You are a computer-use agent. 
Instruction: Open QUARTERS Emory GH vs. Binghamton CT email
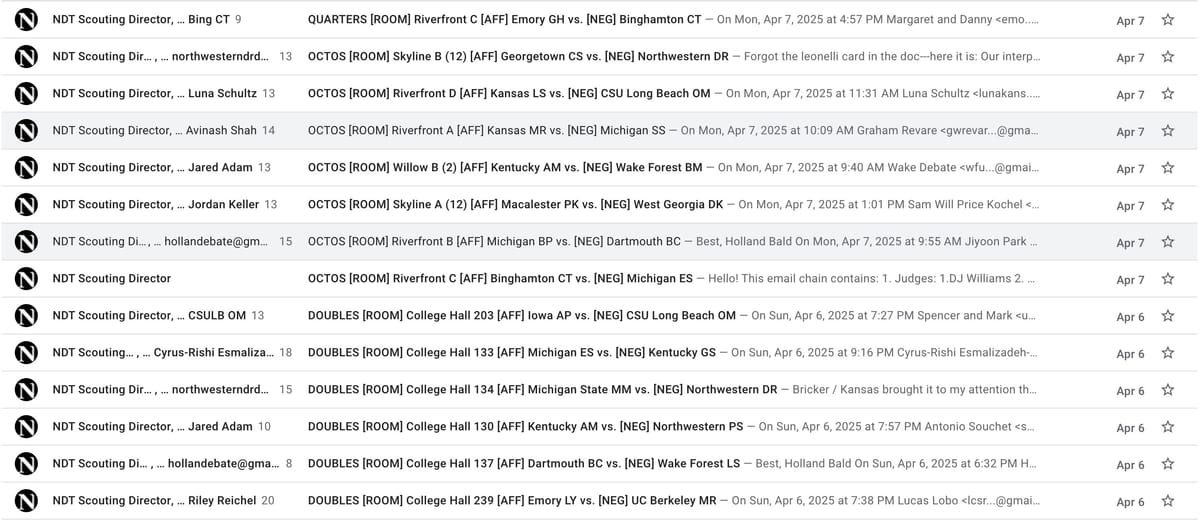(504, 20)
